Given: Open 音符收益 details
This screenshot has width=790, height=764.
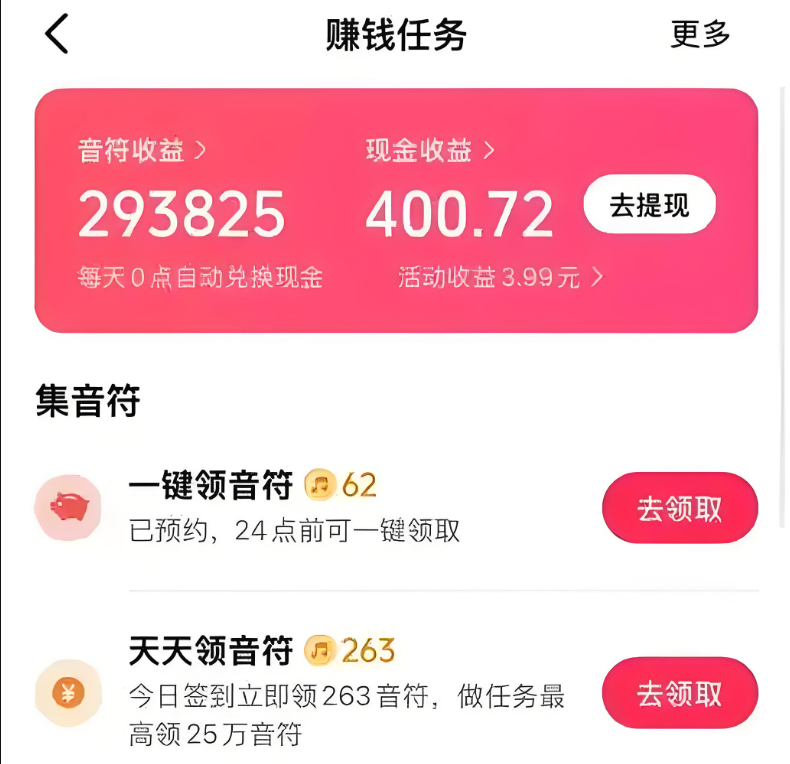Looking at the screenshot, I should [x=142, y=151].
